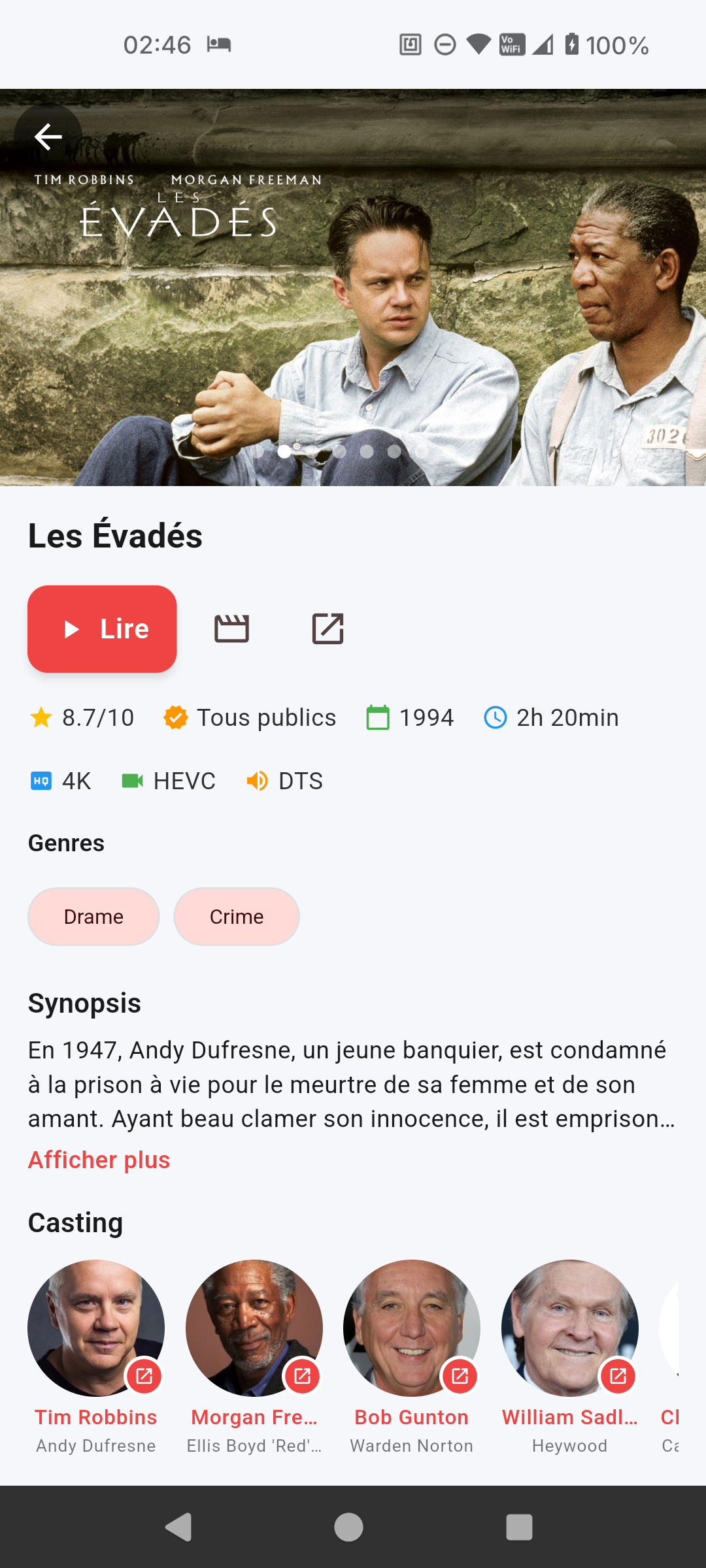Open the external link icon beside the trailer
Image resolution: width=706 pixels, height=1568 pixels.
click(x=328, y=629)
